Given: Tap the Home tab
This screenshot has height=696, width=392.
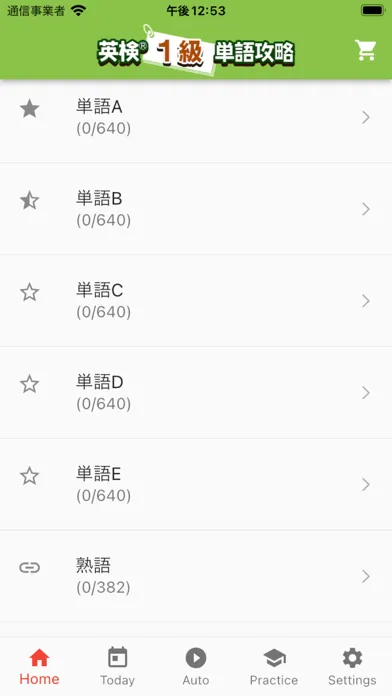Looking at the screenshot, I should coord(39,667).
